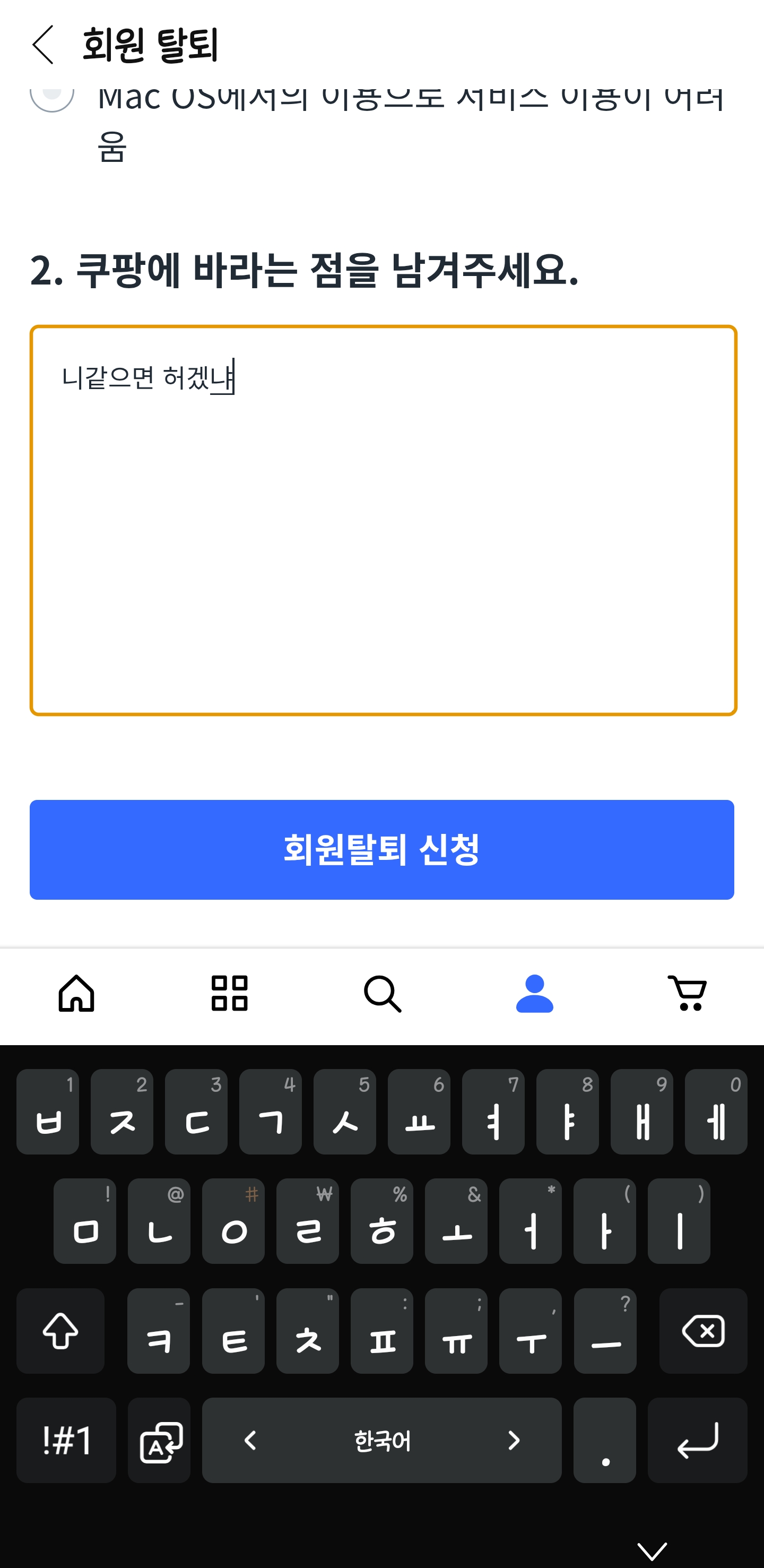
Task: Open the categories grid tab
Action: pyautogui.click(x=229, y=993)
